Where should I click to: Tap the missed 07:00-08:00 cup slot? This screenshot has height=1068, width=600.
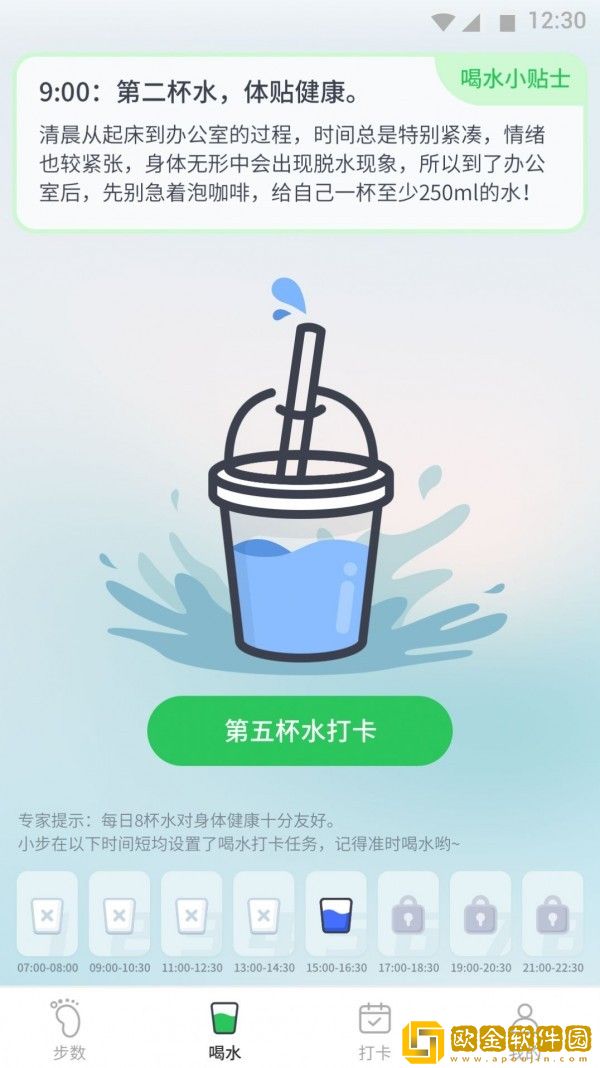(47, 914)
